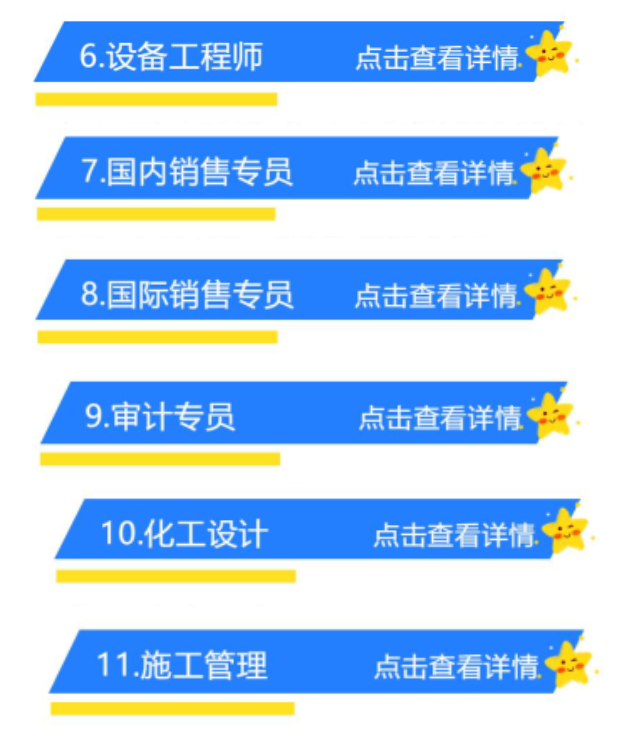View details of 7.国内销售专员
The width and height of the screenshot is (640, 738).
[435, 172]
